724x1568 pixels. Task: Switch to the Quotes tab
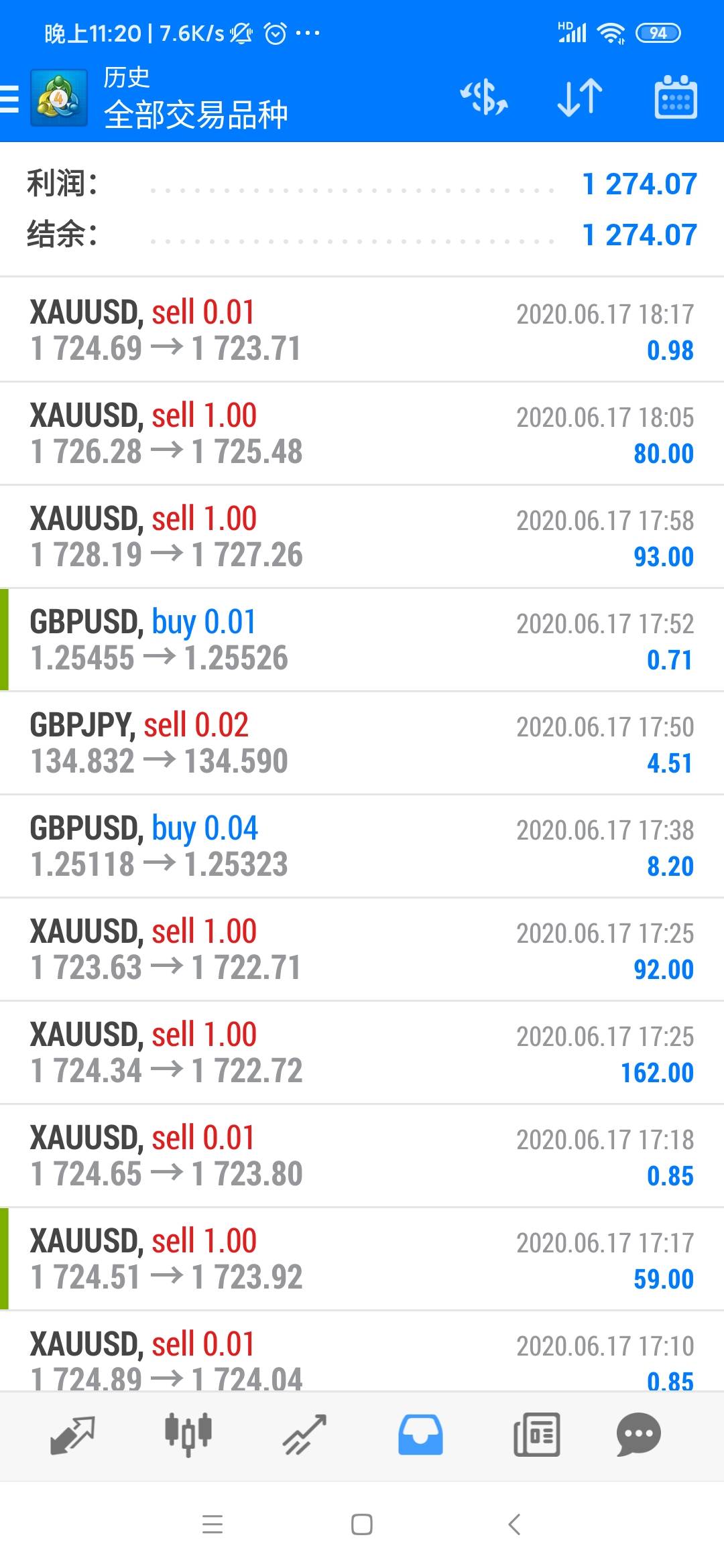tap(72, 1435)
